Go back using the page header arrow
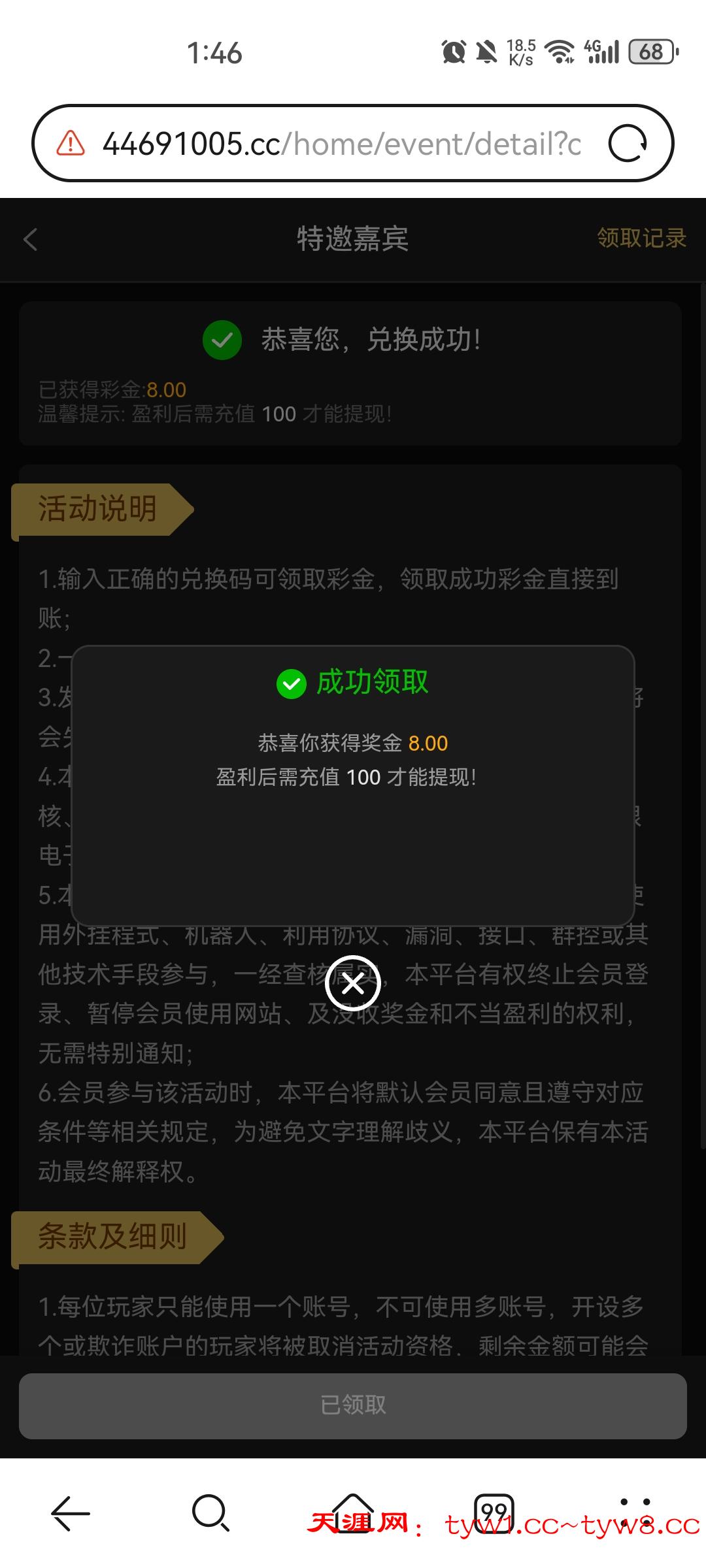Viewport: 706px width, 1568px height. pos(31,239)
